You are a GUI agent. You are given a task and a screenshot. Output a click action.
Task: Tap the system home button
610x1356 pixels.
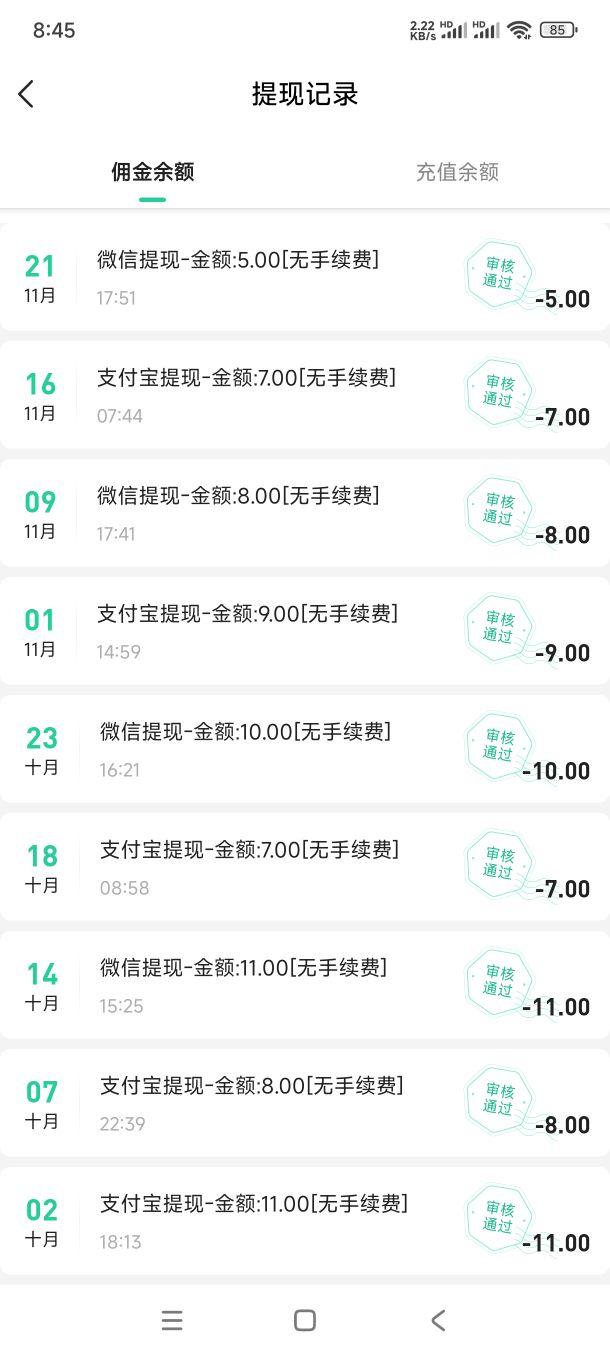(305, 1320)
